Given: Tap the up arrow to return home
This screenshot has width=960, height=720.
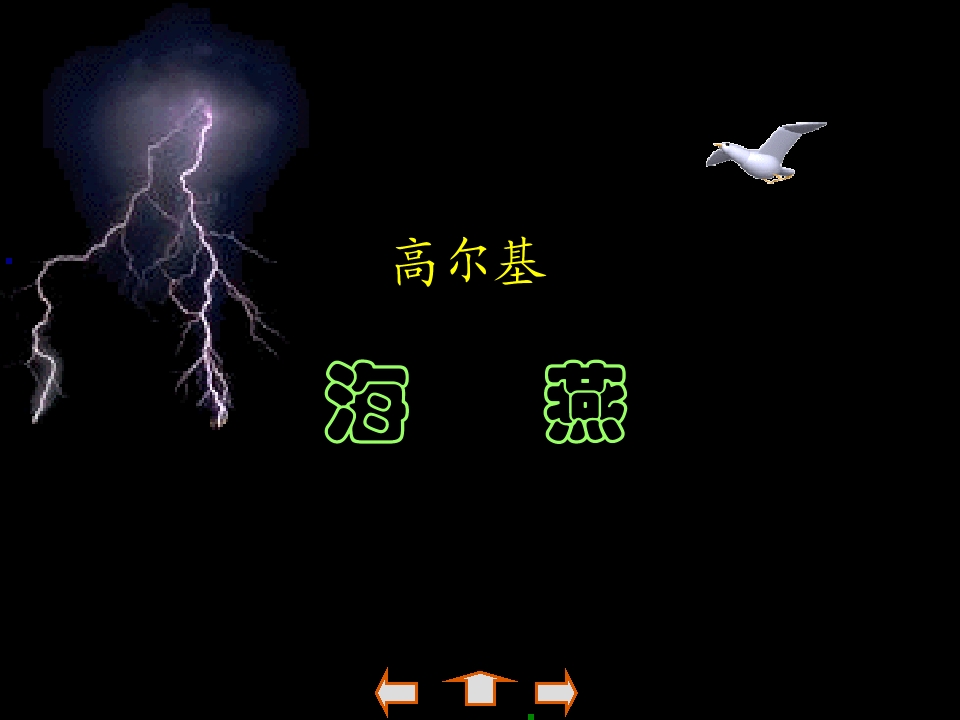Looking at the screenshot, I should [x=480, y=690].
